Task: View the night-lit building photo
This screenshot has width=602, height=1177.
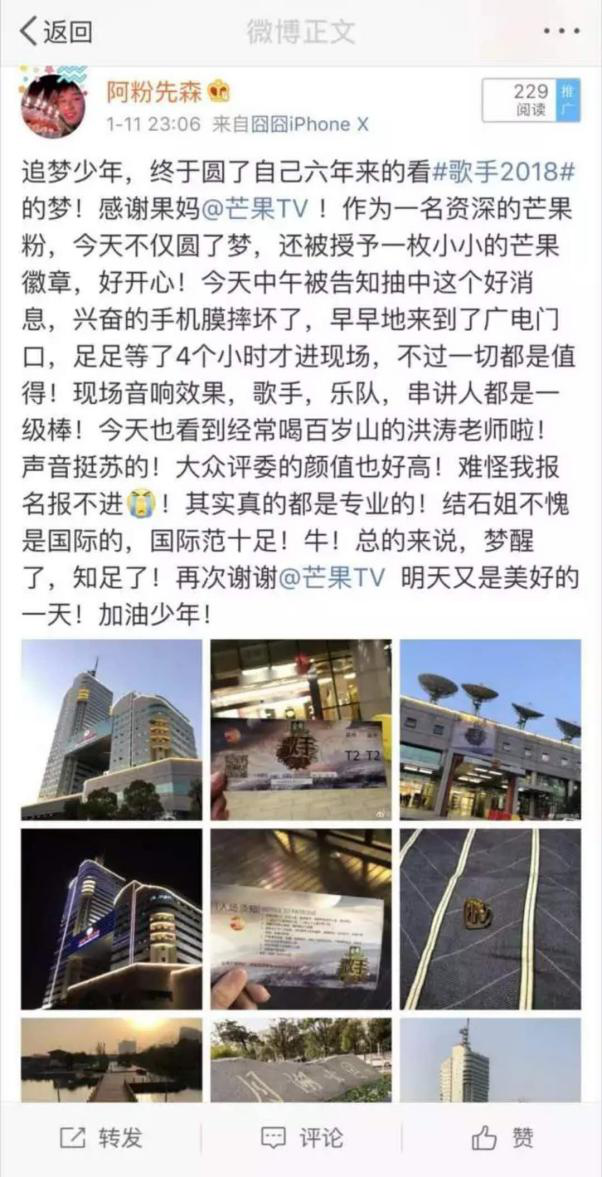Action: click(111, 919)
